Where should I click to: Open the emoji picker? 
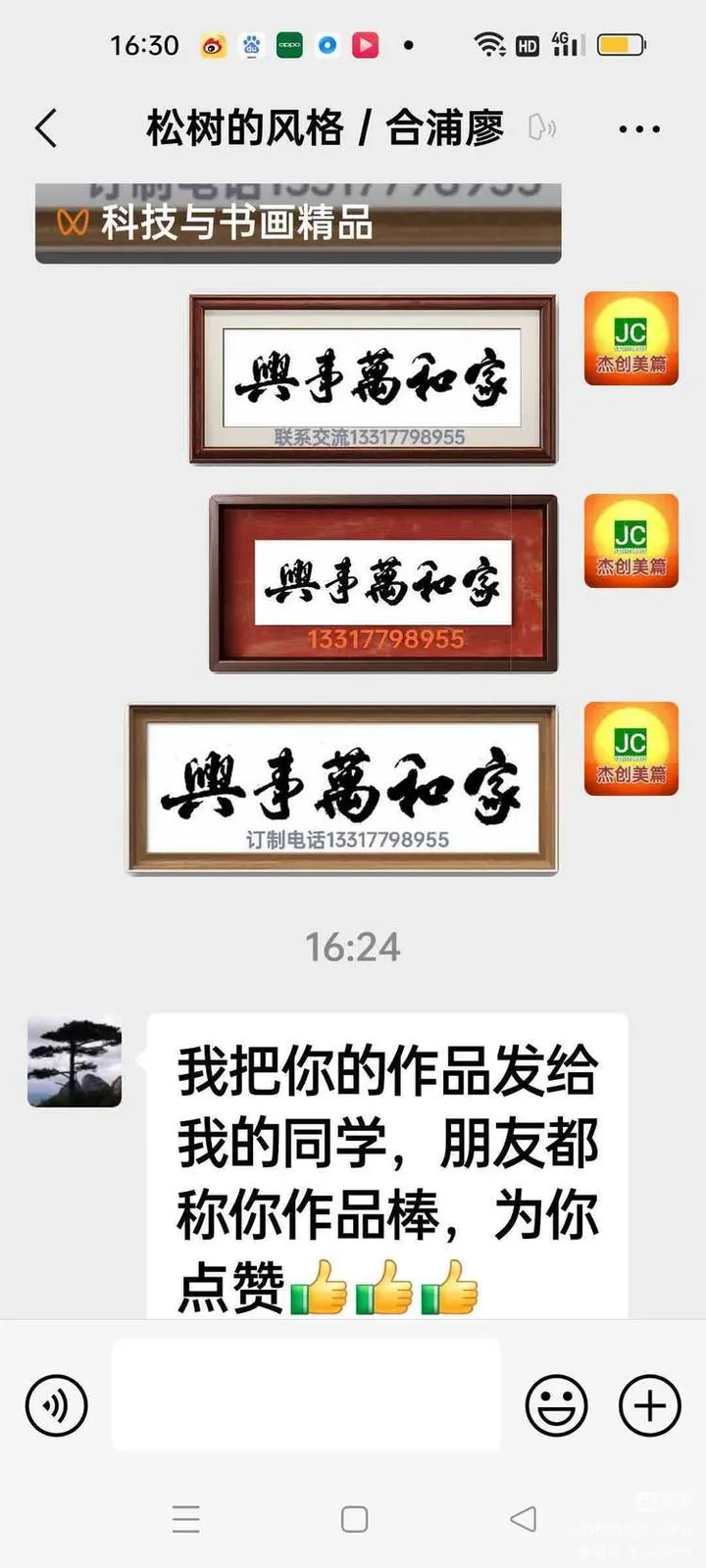556,1405
